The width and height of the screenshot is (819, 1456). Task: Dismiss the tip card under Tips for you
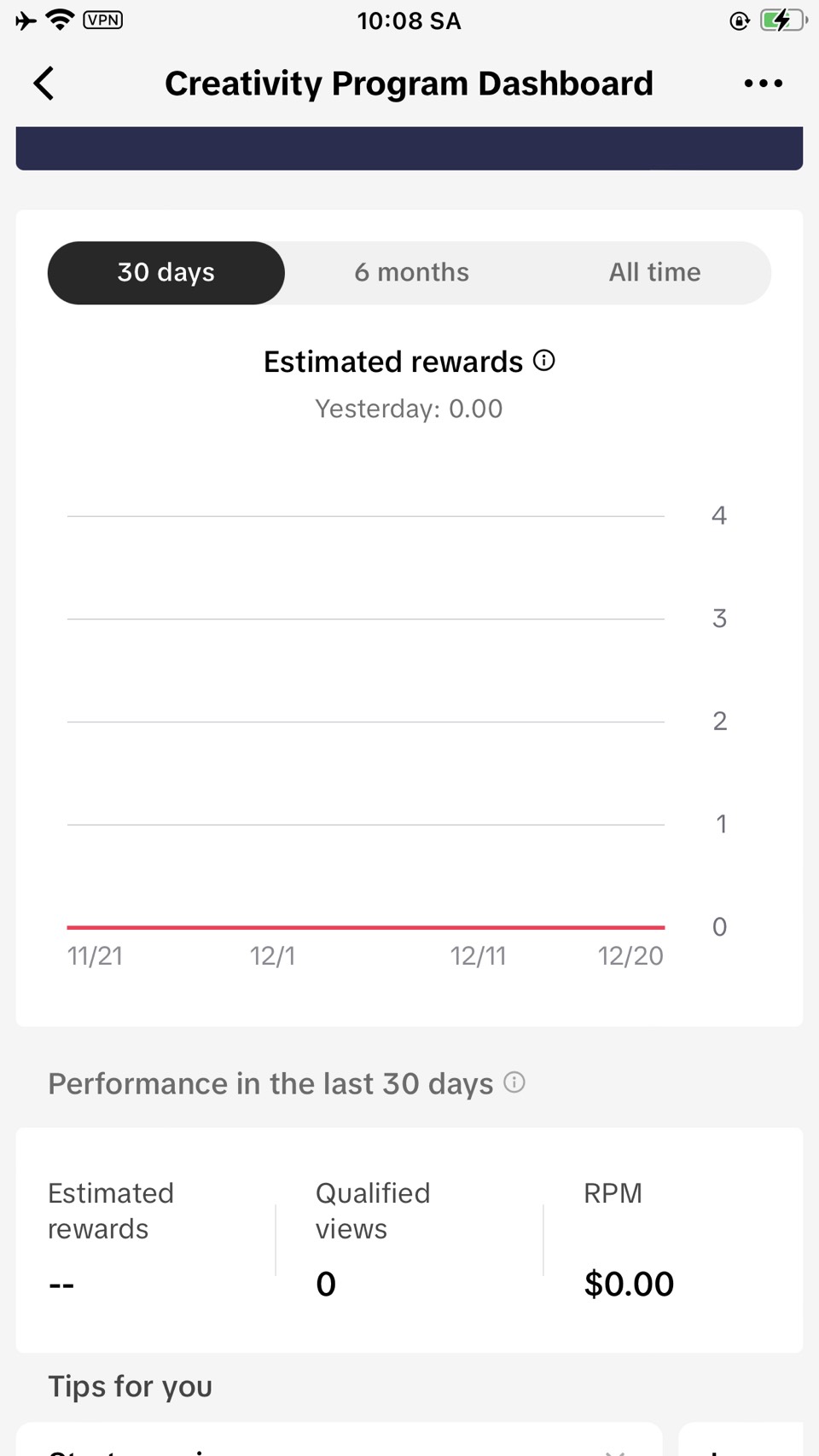(x=614, y=1451)
